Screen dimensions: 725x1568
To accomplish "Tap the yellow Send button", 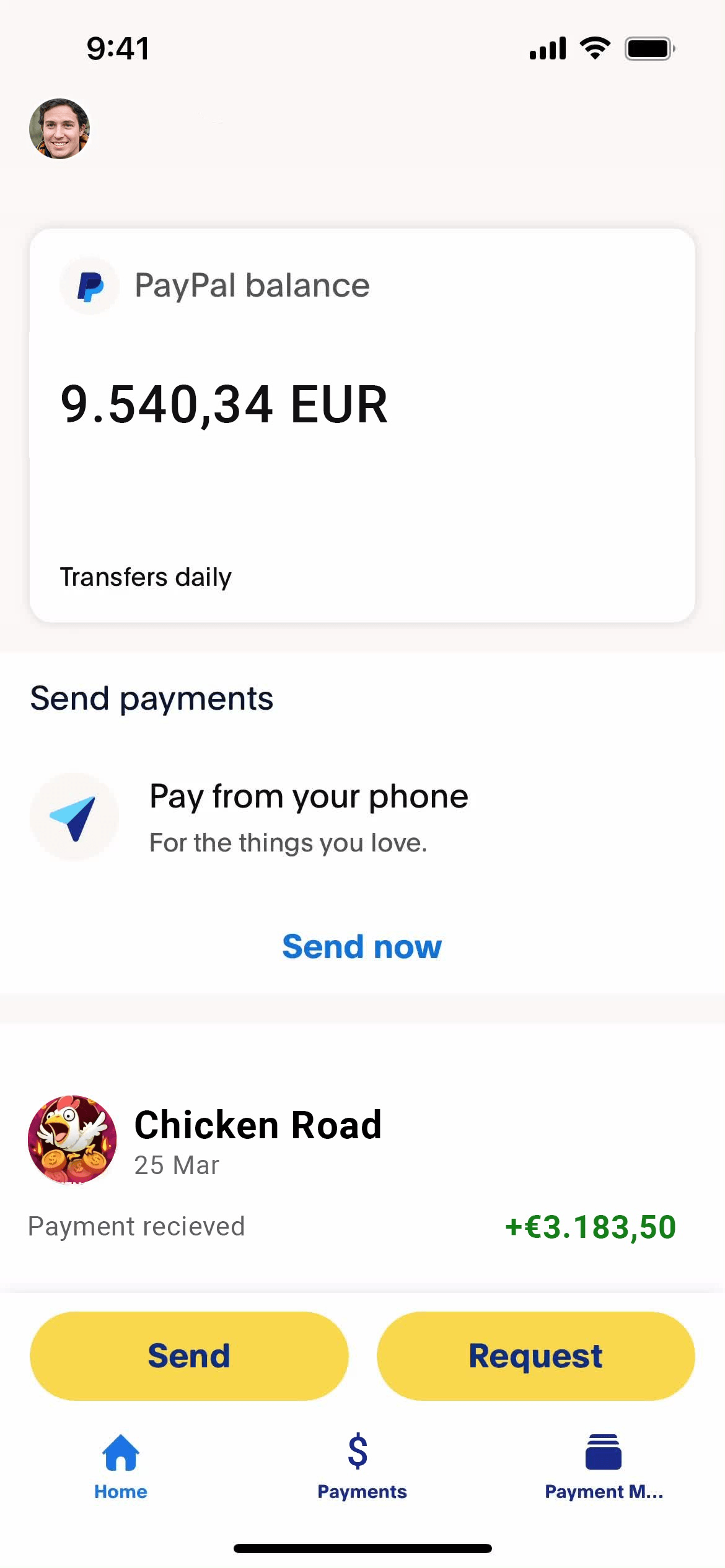I will (189, 1356).
